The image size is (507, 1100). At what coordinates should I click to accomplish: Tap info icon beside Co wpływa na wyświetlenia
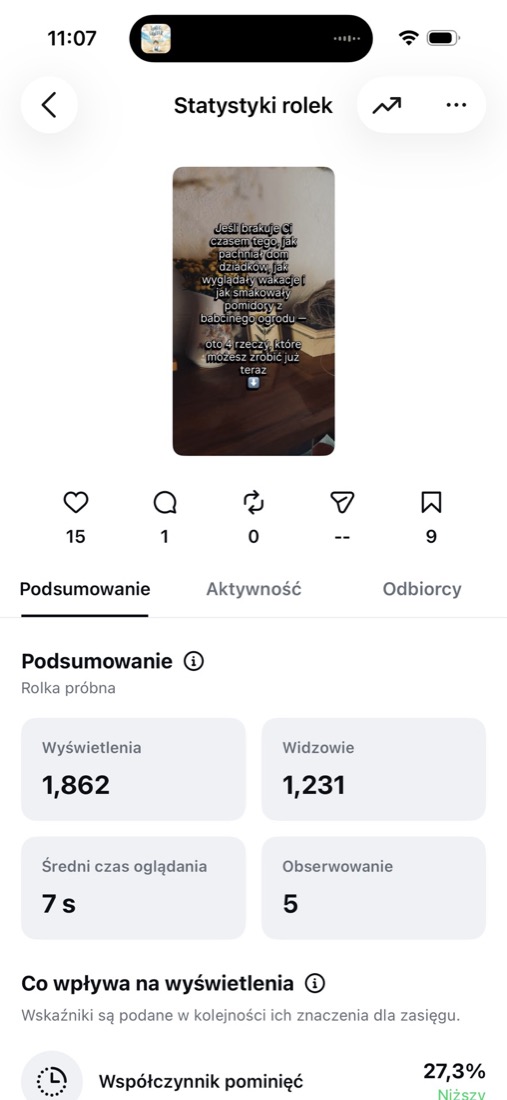[x=315, y=984]
